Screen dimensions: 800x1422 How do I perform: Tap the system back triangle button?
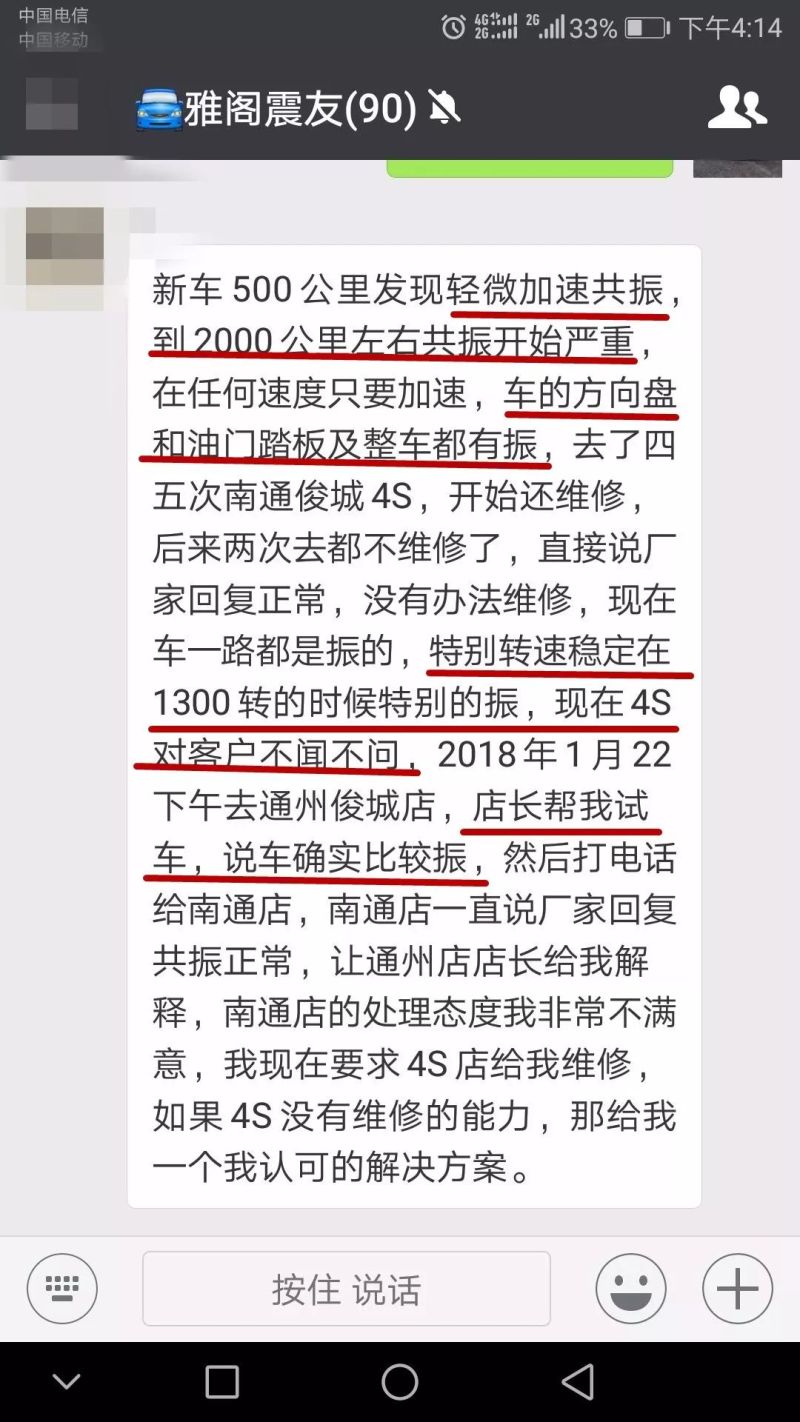[578, 1382]
